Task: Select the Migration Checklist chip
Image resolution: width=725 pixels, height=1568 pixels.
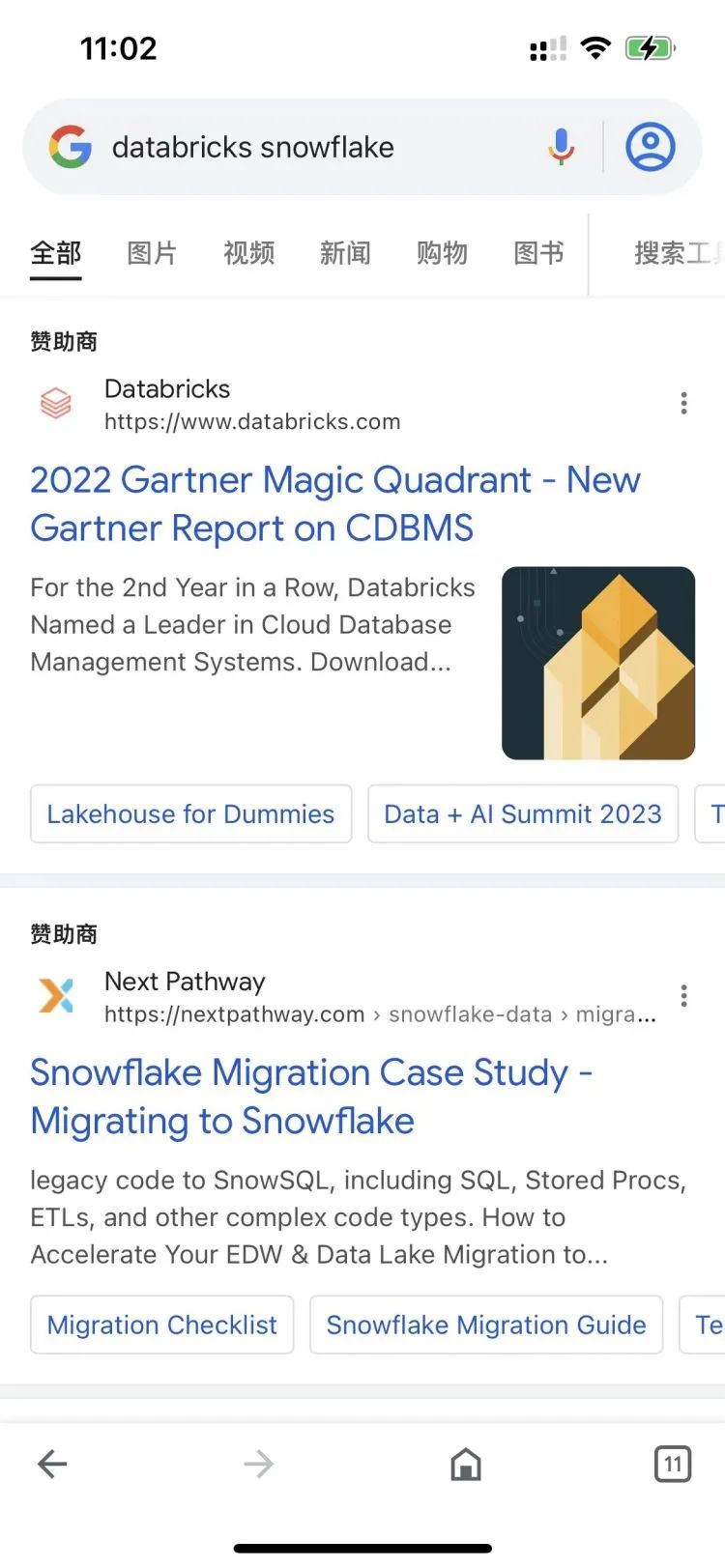Action: pyautogui.click(x=161, y=1325)
